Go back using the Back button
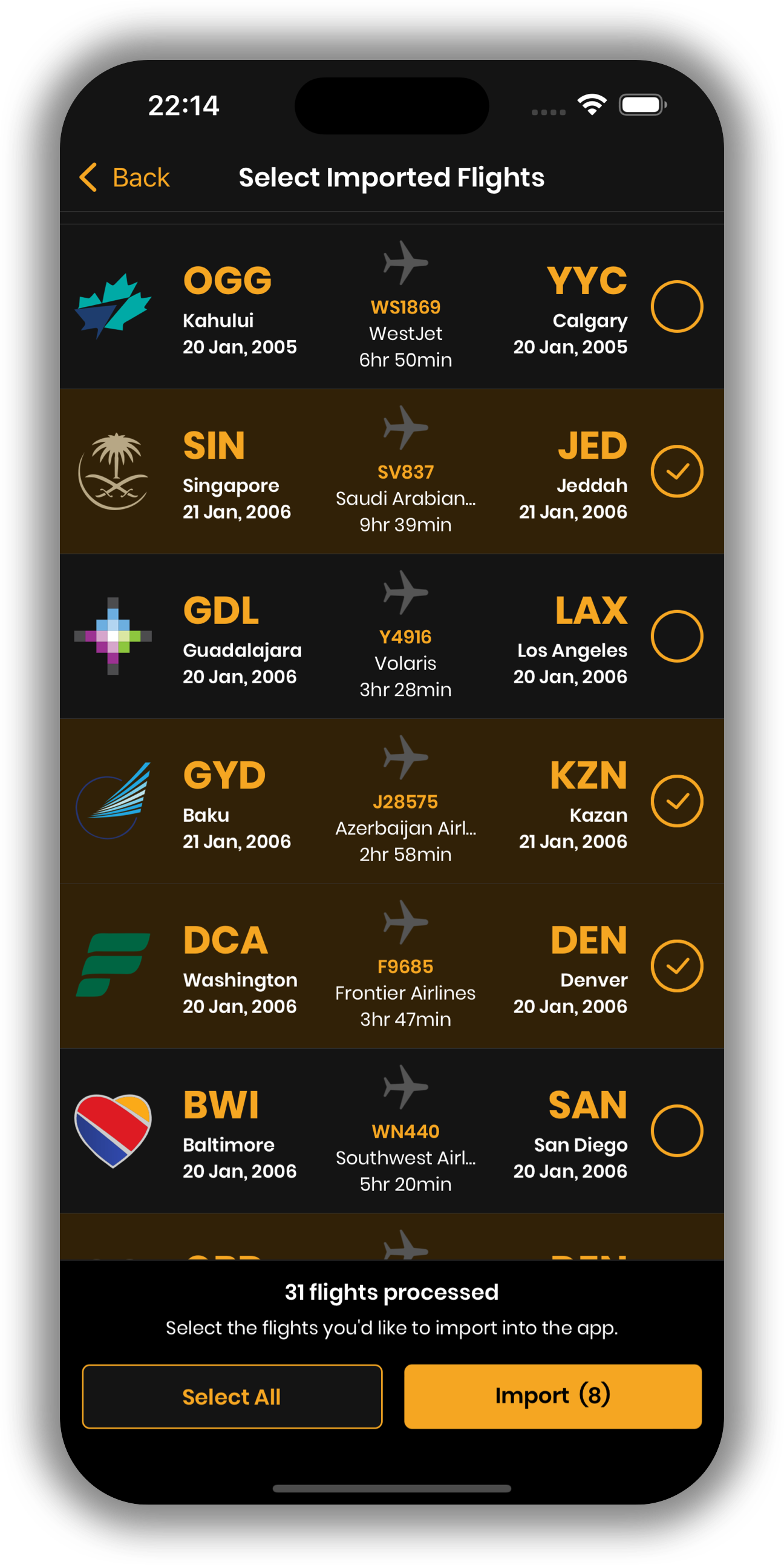784x1565 pixels. 125,177
